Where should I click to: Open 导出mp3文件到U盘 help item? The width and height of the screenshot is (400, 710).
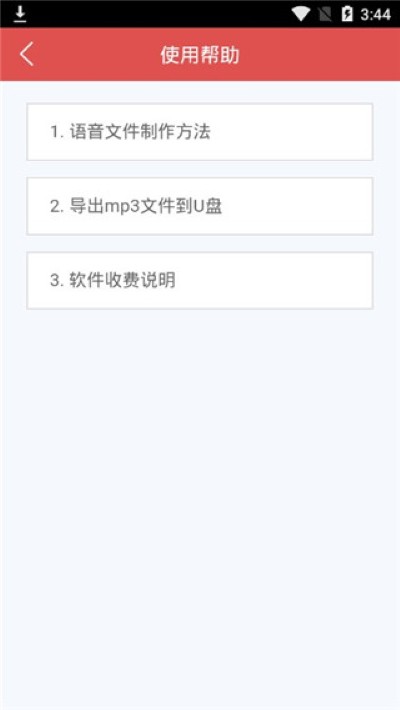(x=200, y=206)
